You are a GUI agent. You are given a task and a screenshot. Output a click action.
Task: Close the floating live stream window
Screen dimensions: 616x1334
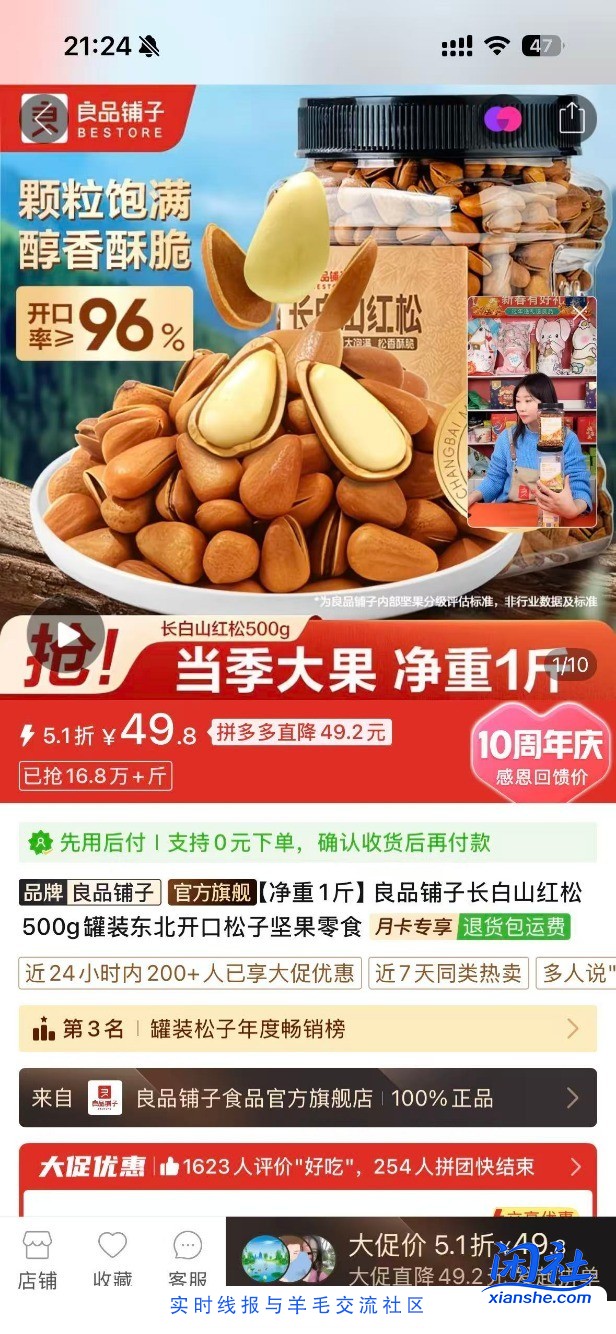[x=579, y=313]
